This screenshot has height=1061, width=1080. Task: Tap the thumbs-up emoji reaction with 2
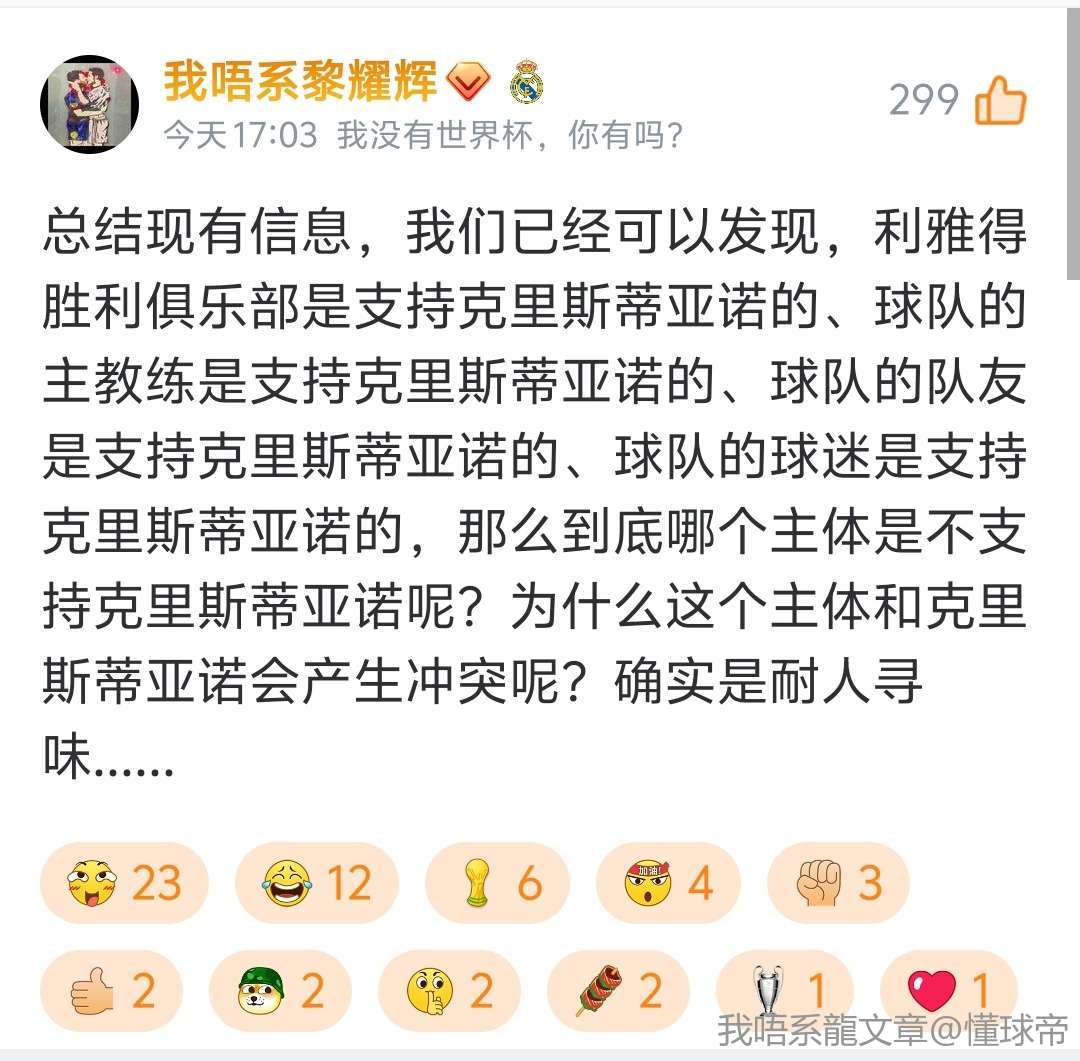click(x=111, y=991)
